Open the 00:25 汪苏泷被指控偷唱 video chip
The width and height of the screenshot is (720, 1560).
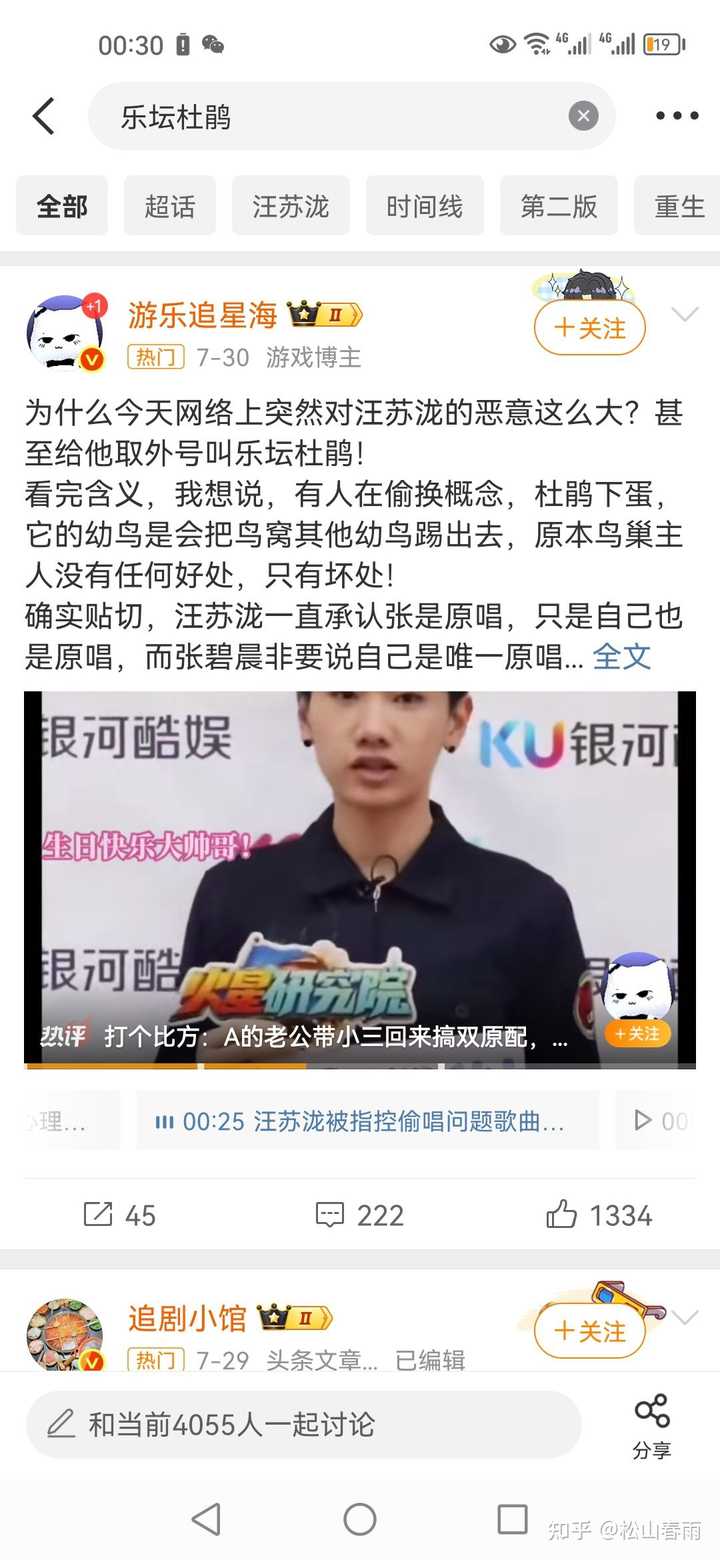(x=367, y=1121)
